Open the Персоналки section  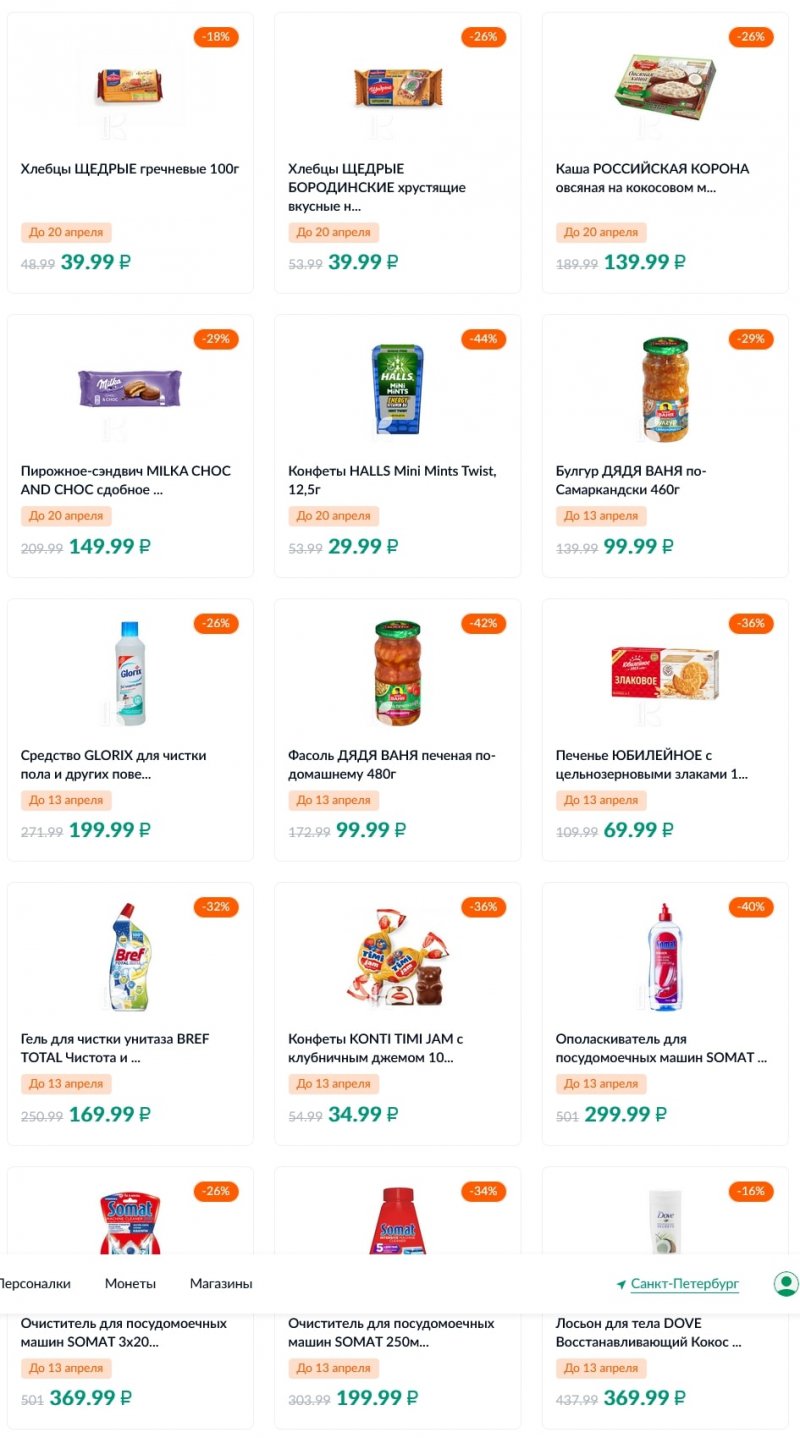tap(35, 1283)
